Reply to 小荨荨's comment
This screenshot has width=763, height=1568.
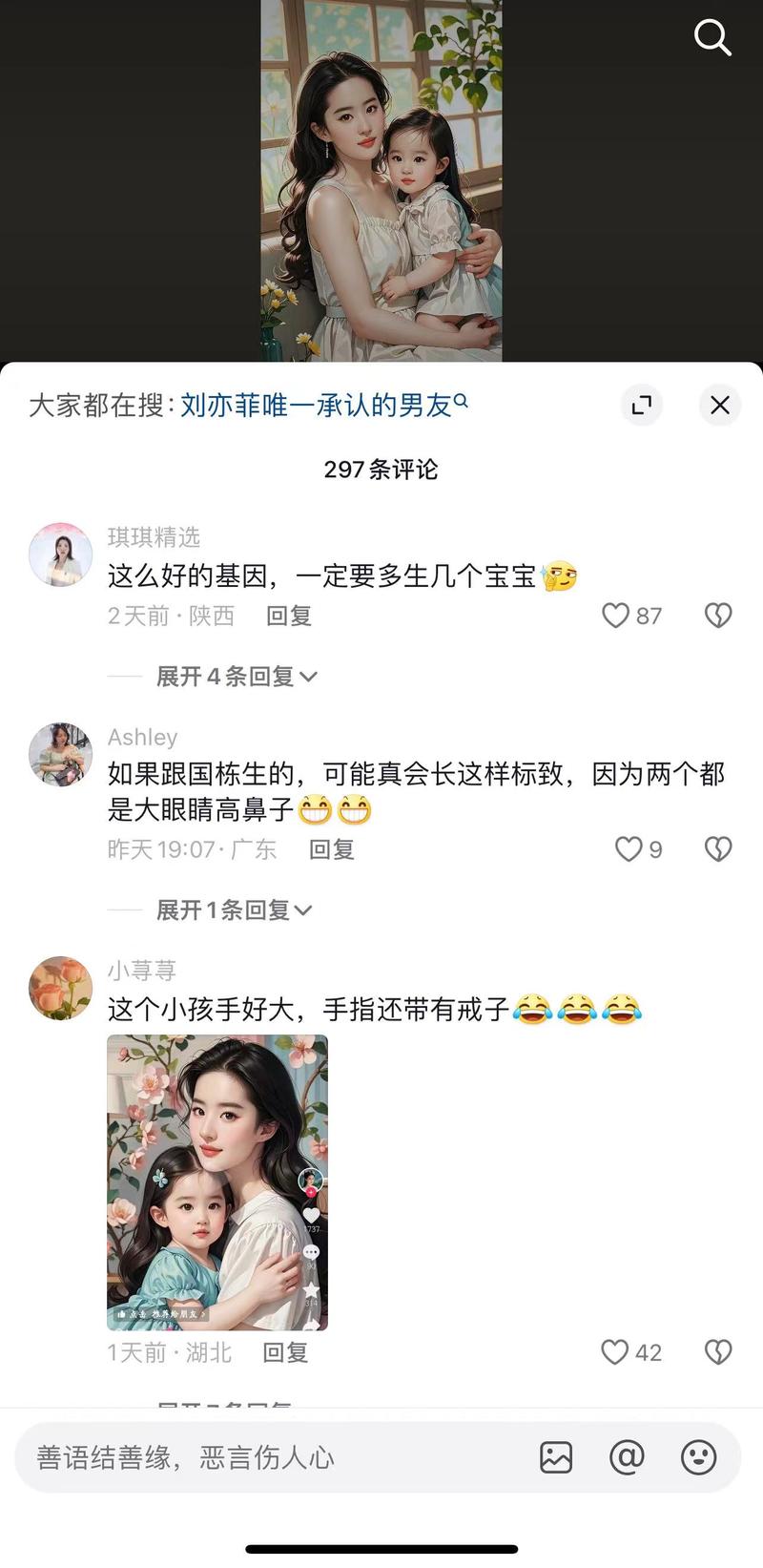(284, 1352)
